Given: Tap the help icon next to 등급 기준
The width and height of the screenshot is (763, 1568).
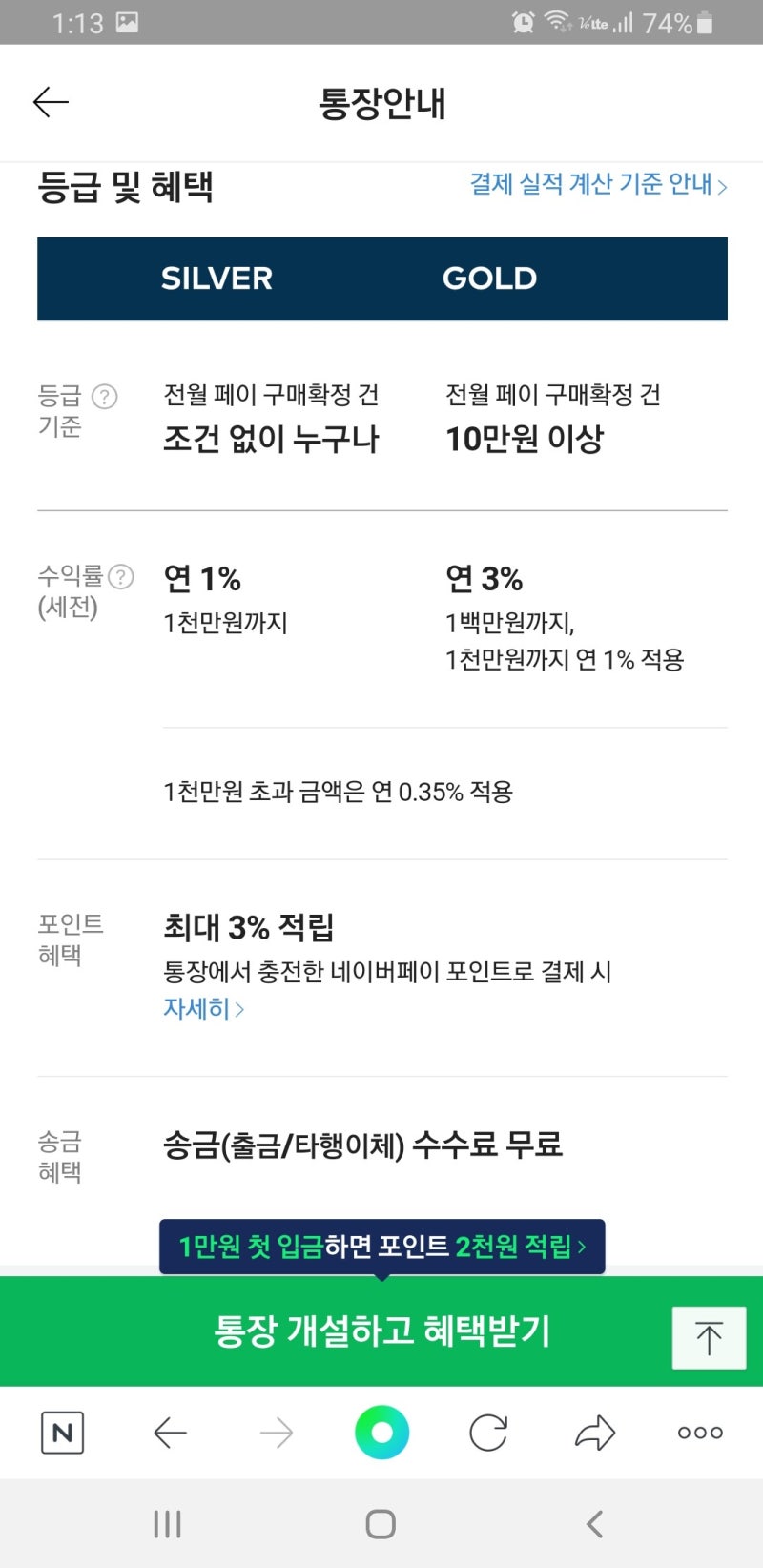Looking at the screenshot, I should click(x=104, y=396).
